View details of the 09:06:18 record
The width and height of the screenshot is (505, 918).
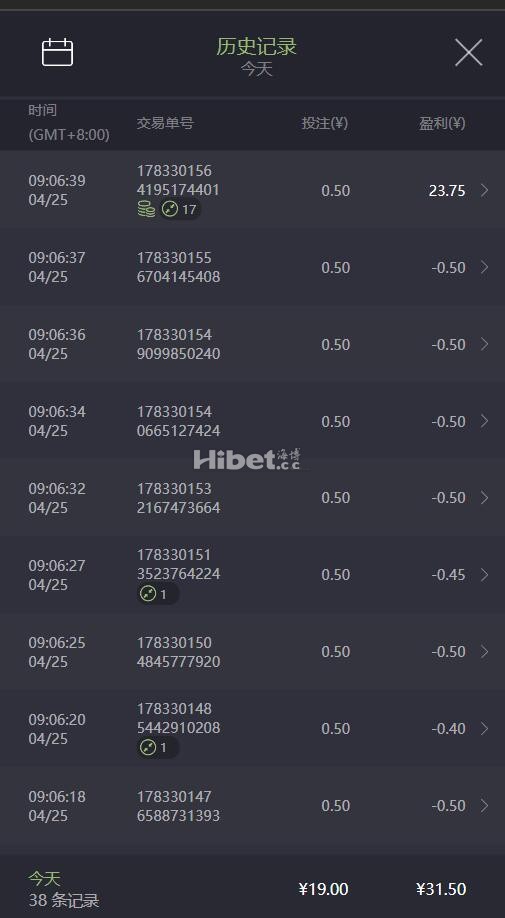[252, 806]
